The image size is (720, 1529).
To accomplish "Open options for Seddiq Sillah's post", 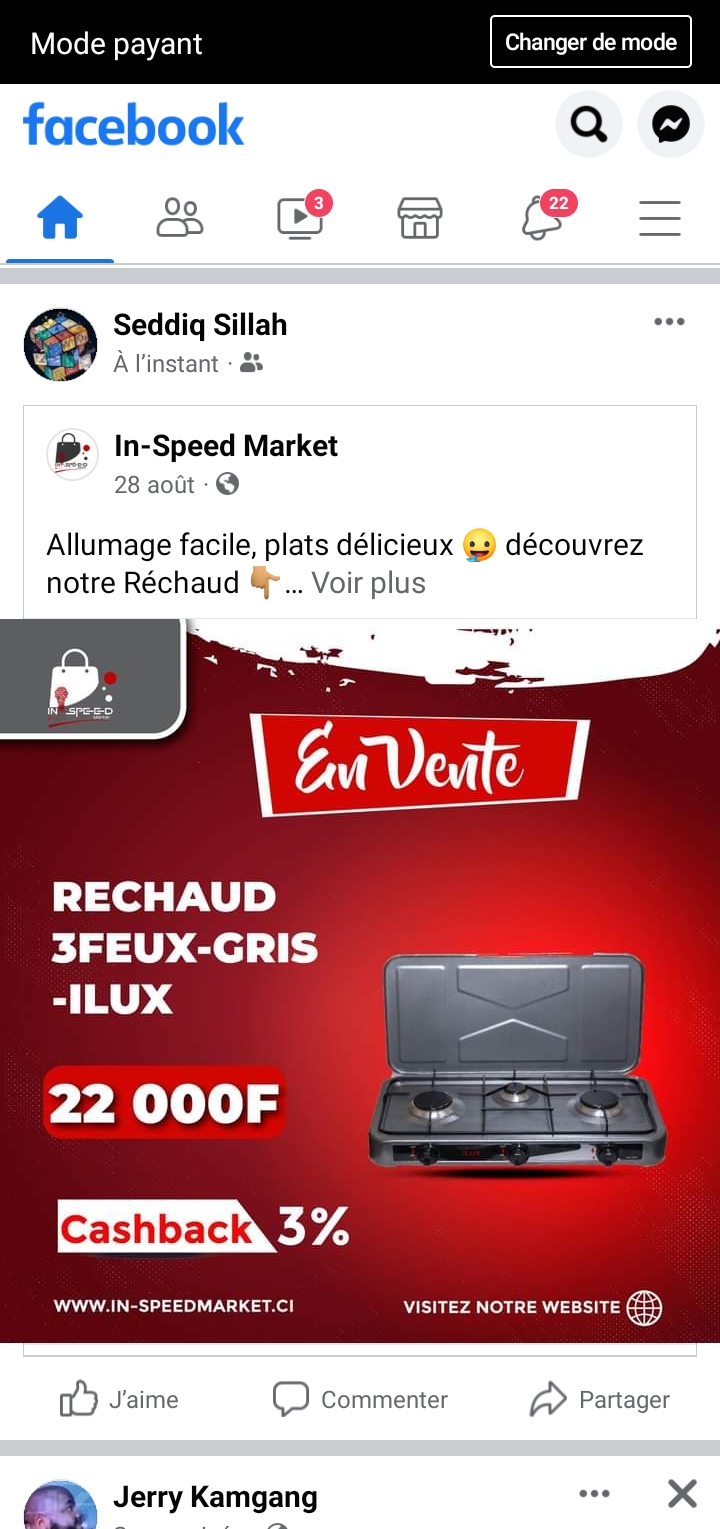I will coord(669,322).
